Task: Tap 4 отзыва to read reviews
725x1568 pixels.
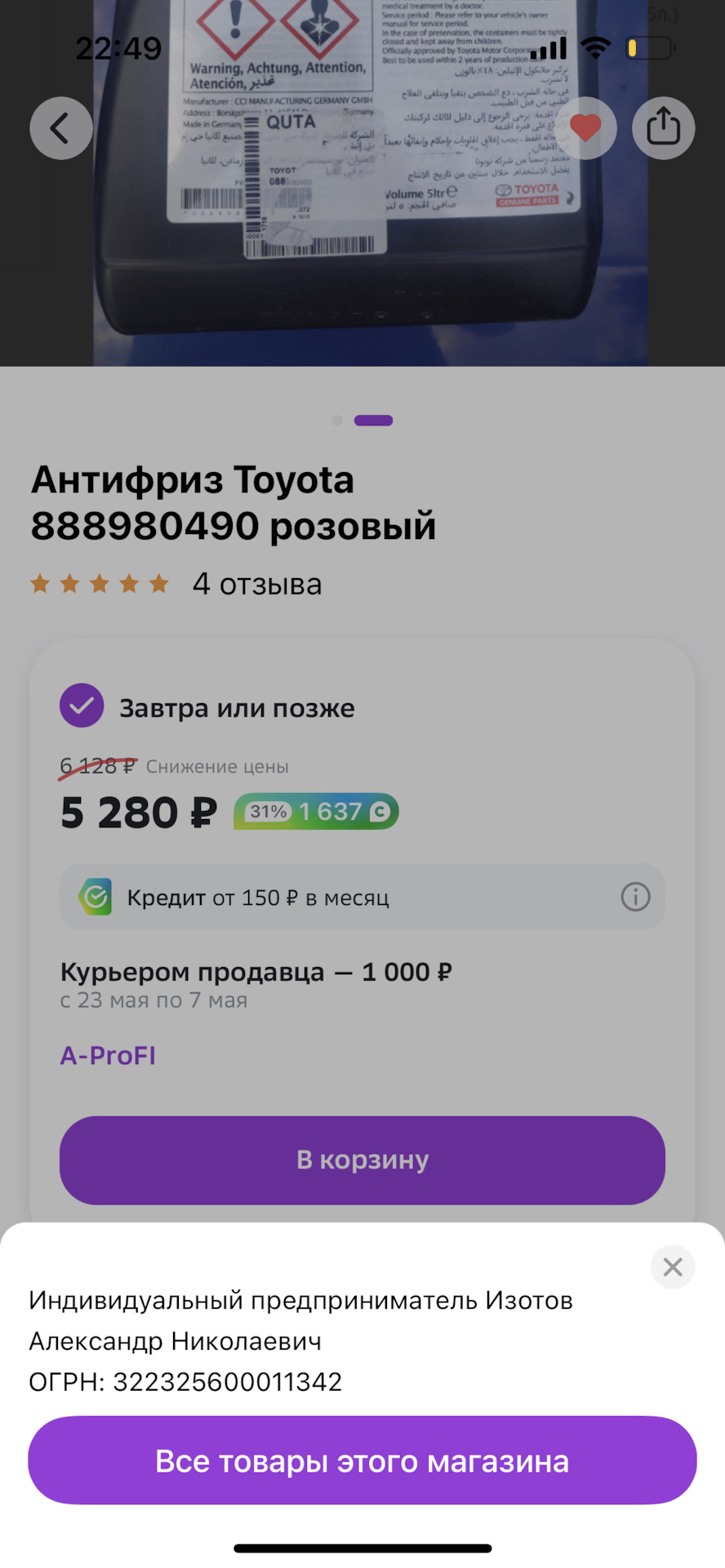Action: (x=256, y=583)
